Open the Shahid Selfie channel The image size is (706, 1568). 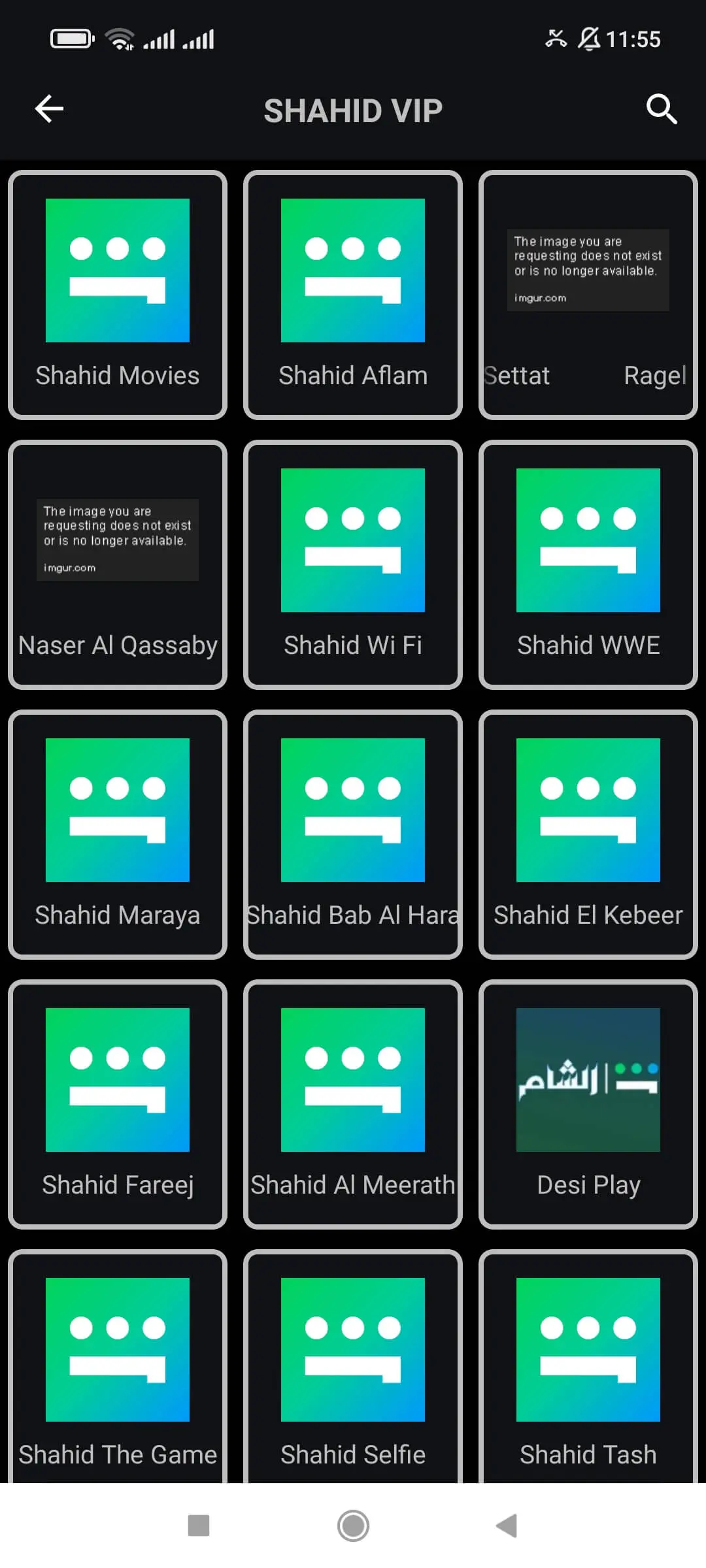coord(353,1366)
